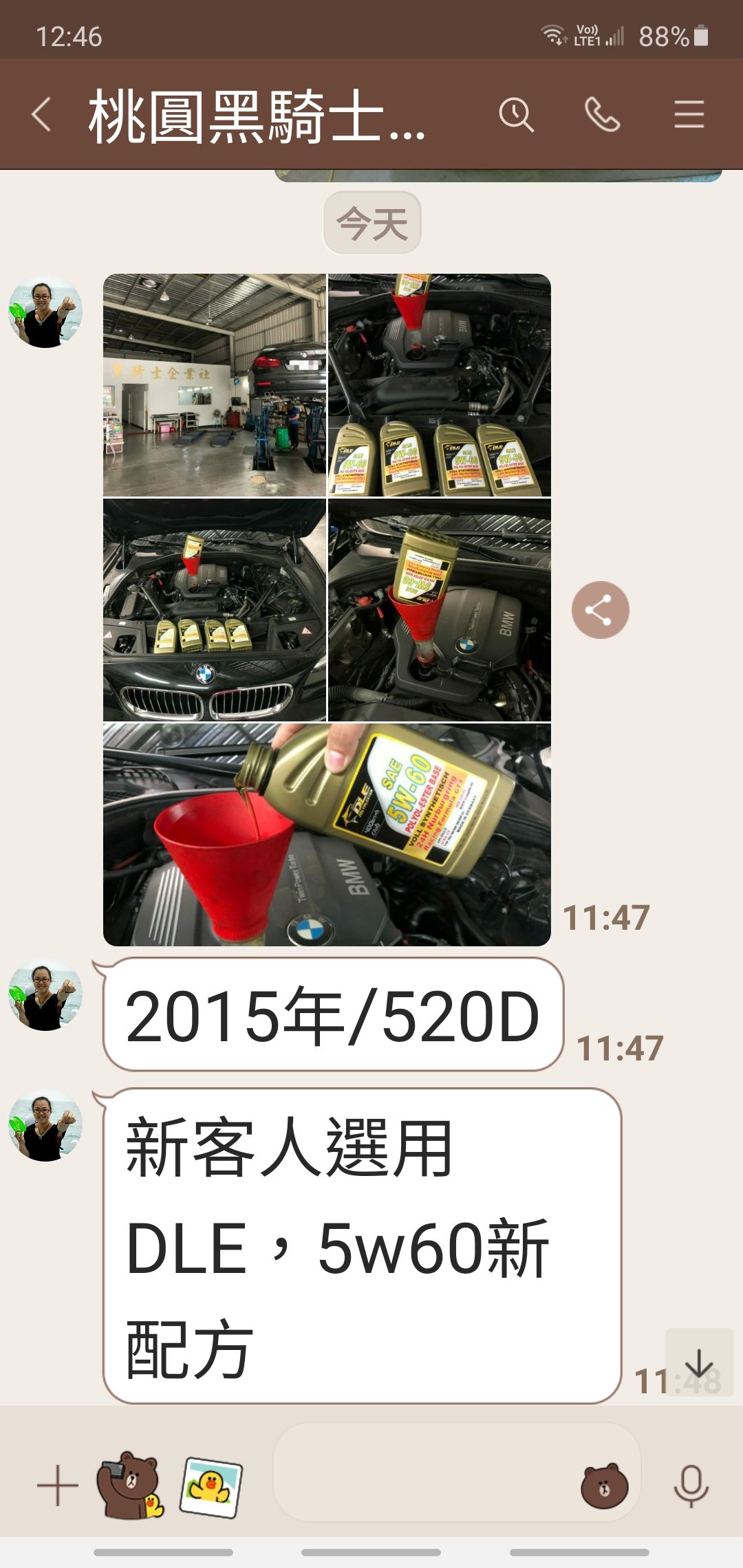Image resolution: width=743 pixels, height=1568 pixels.
Task: Record a voice message
Action: pyautogui.click(x=691, y=1485)
